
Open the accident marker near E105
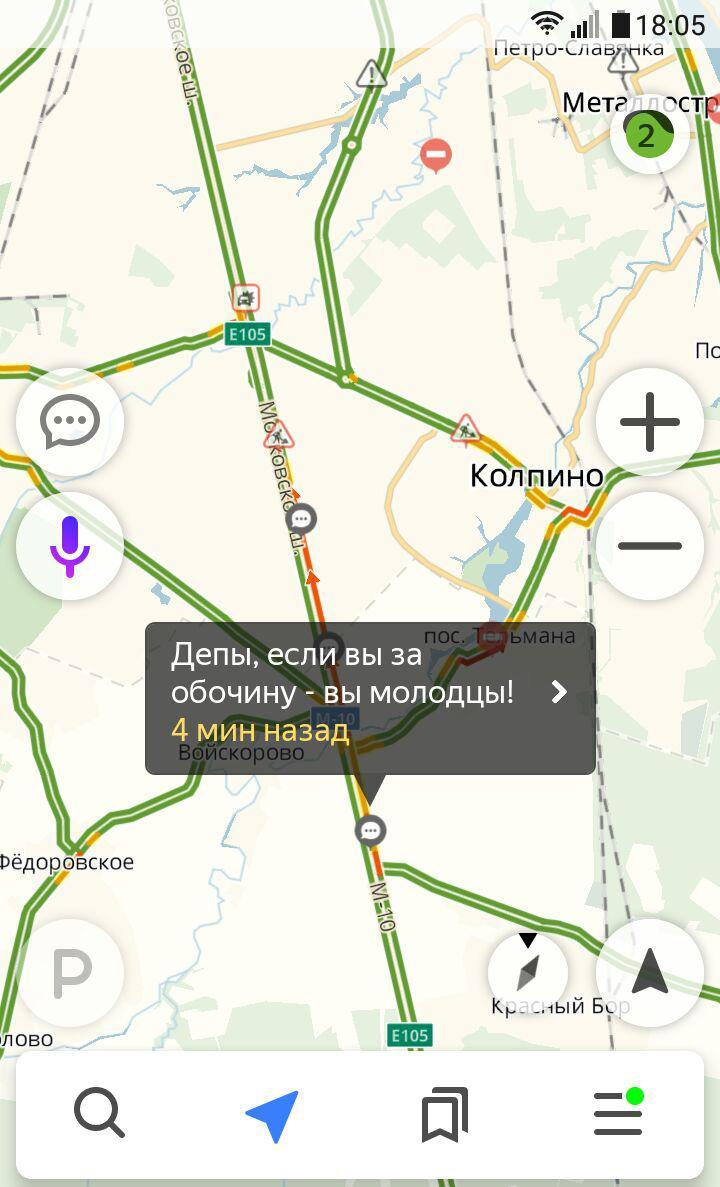tap(245, 297)
